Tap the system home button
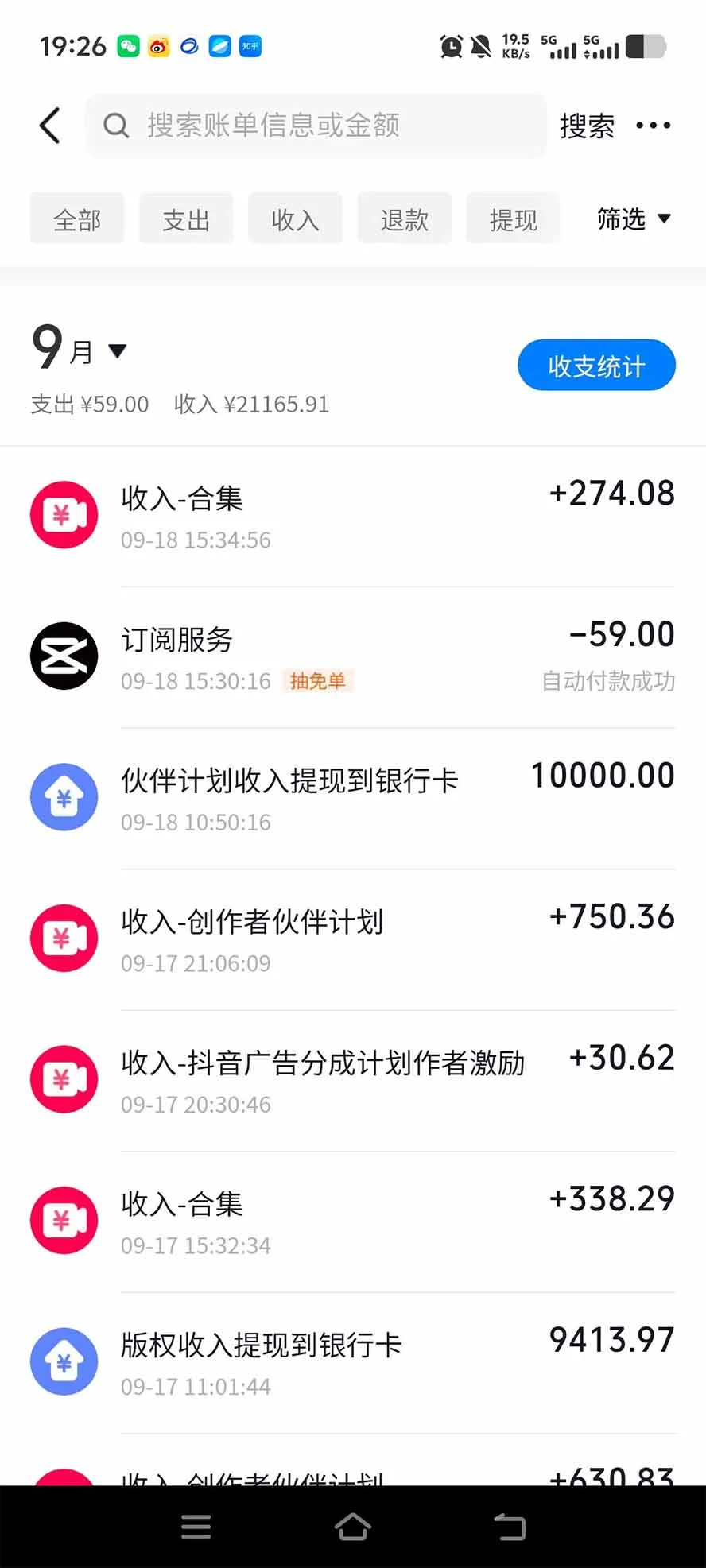The height and width of the screenshot is (1568, 706). (353, 1527)
